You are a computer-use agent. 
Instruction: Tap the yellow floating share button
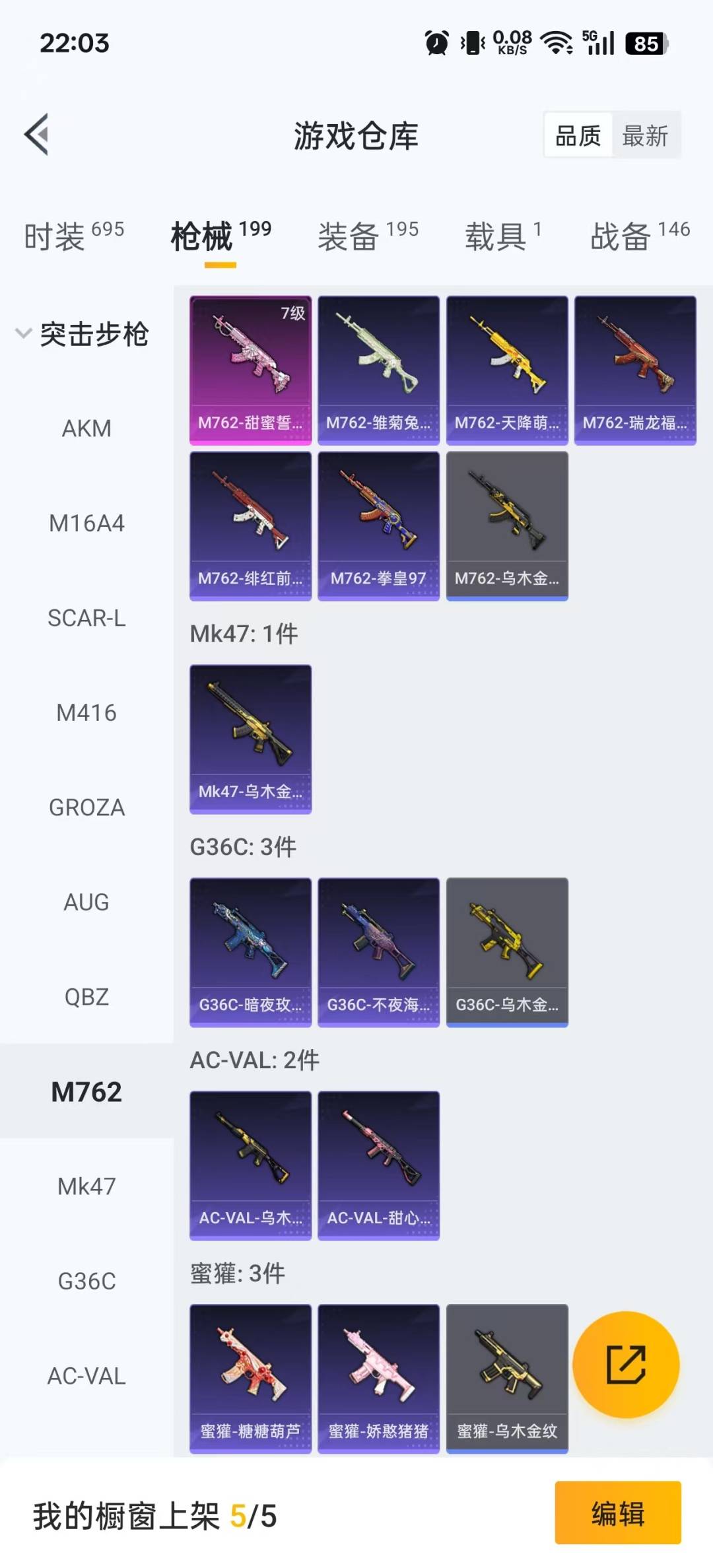625,1364
